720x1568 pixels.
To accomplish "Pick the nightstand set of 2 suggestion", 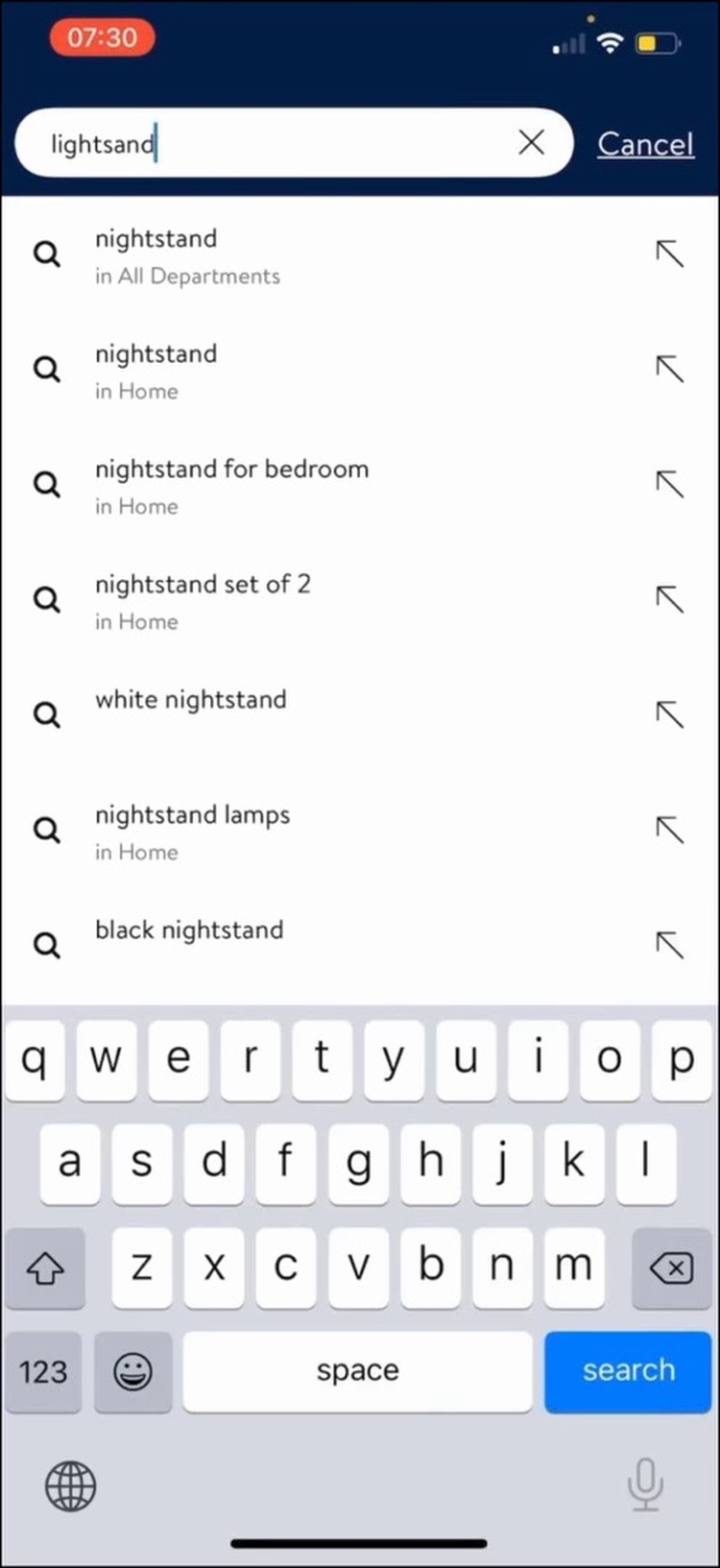I will pyautogui.click(x=203, y=601).
